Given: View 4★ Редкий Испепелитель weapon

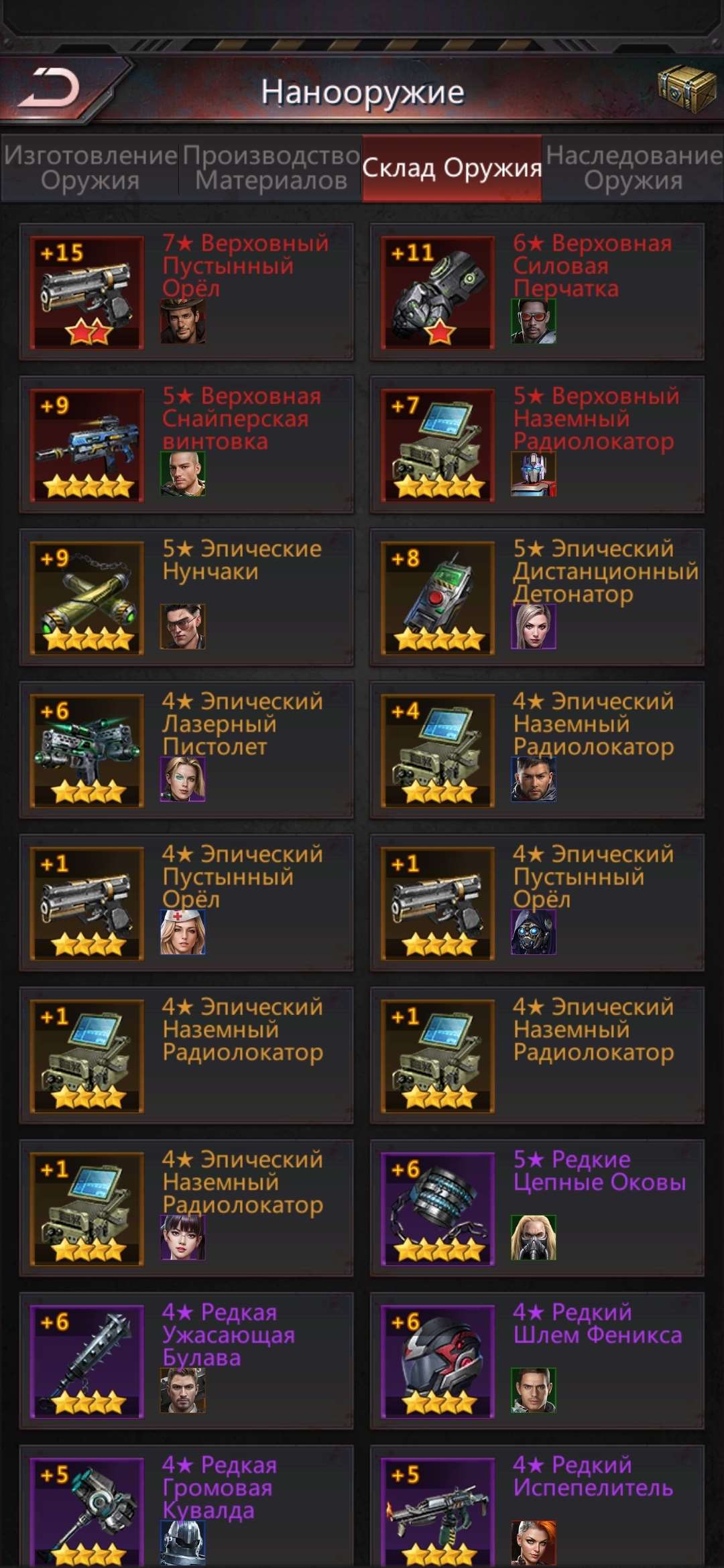Looking at the screenshot, I should (x=537, y=1508).
